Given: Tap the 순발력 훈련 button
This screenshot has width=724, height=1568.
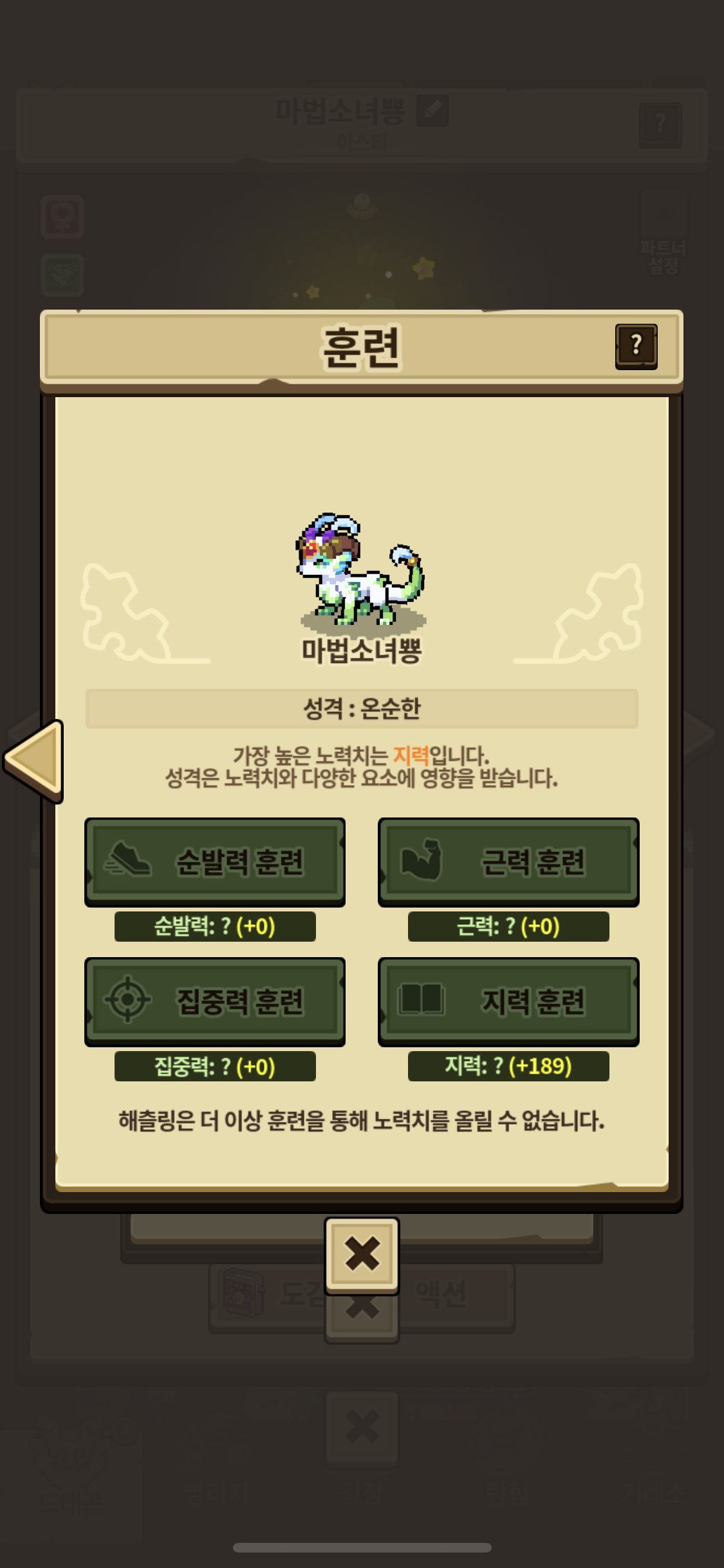Looking at the screenshot, I should (215, 862).
